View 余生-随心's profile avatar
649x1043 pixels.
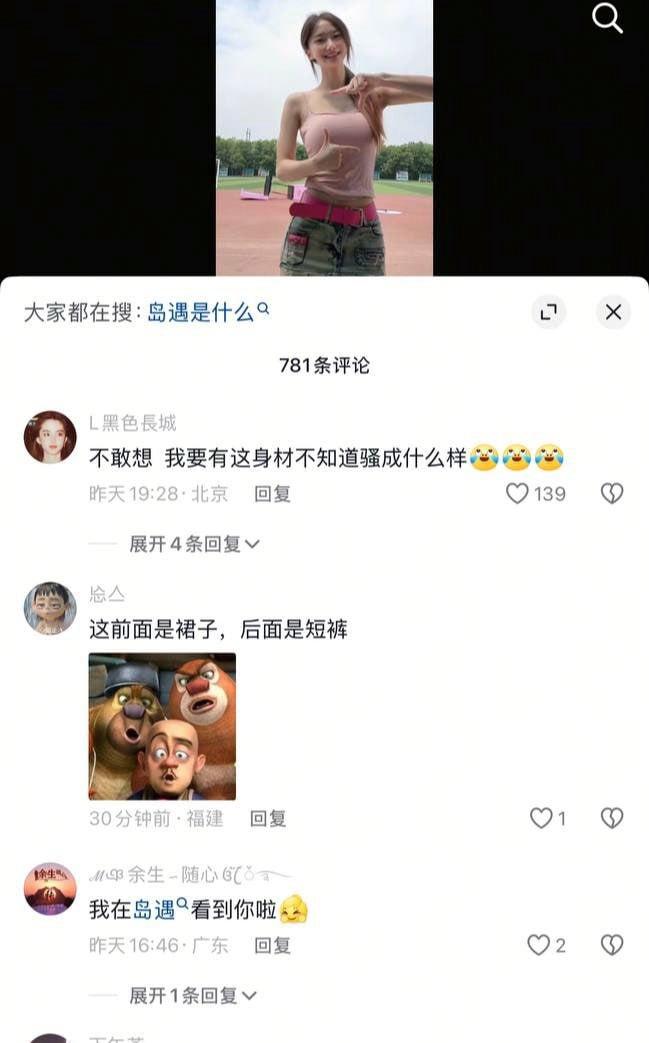tap(50, 889)
